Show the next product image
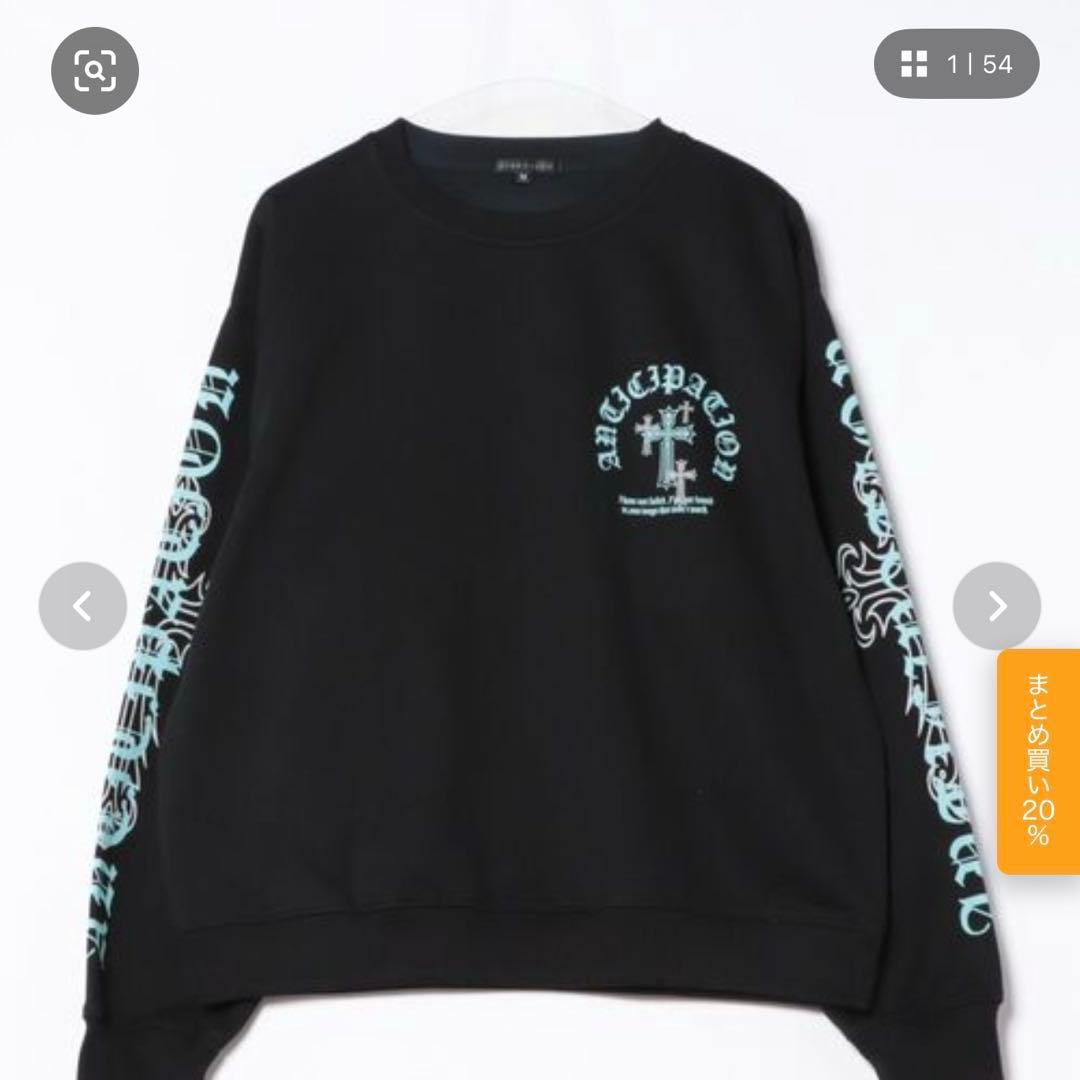This screenshot has height=1080, width=1080. click(x=996, y=606)
